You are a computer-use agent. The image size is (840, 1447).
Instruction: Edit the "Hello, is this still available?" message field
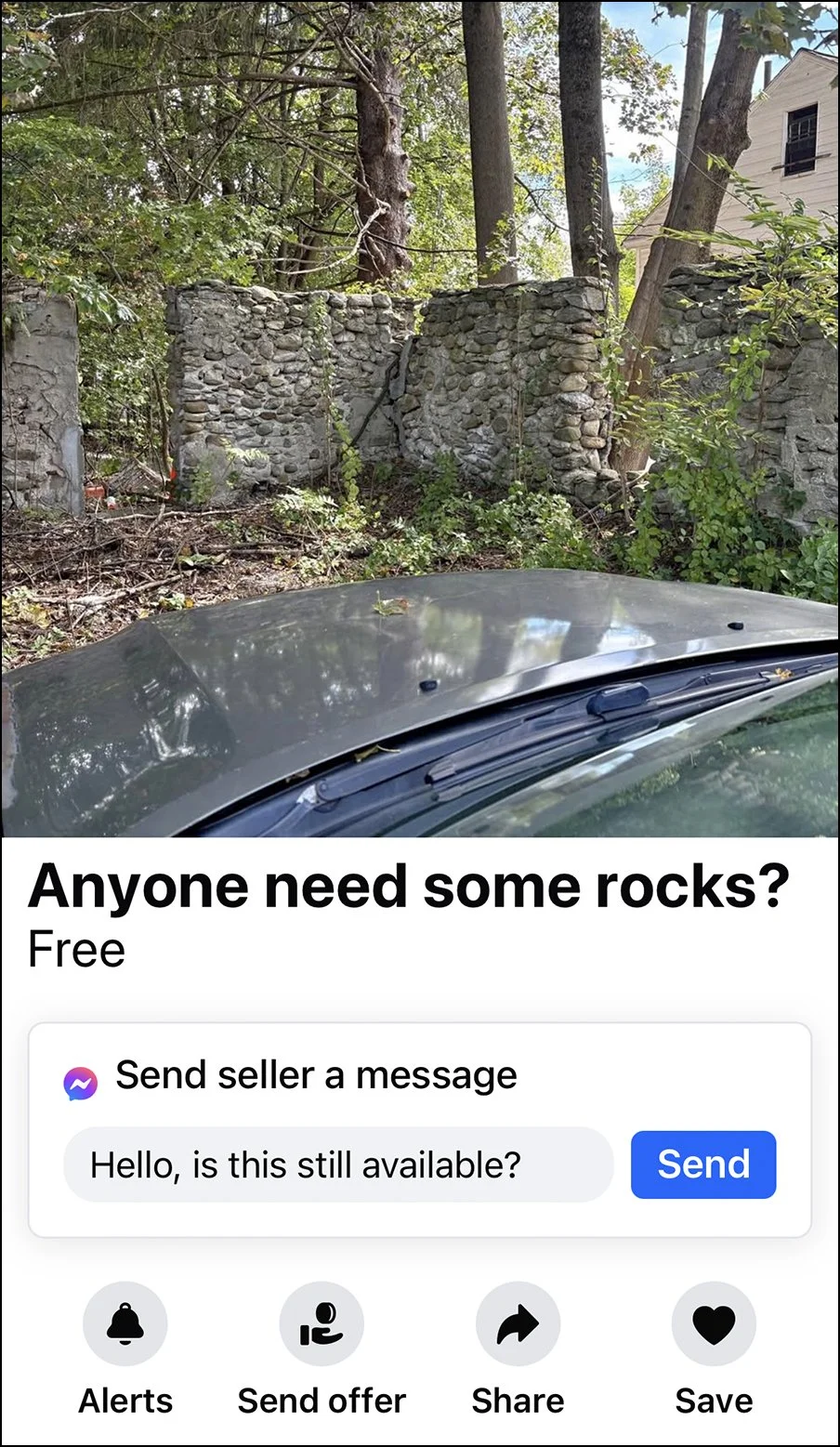[x=338, y=1164]
